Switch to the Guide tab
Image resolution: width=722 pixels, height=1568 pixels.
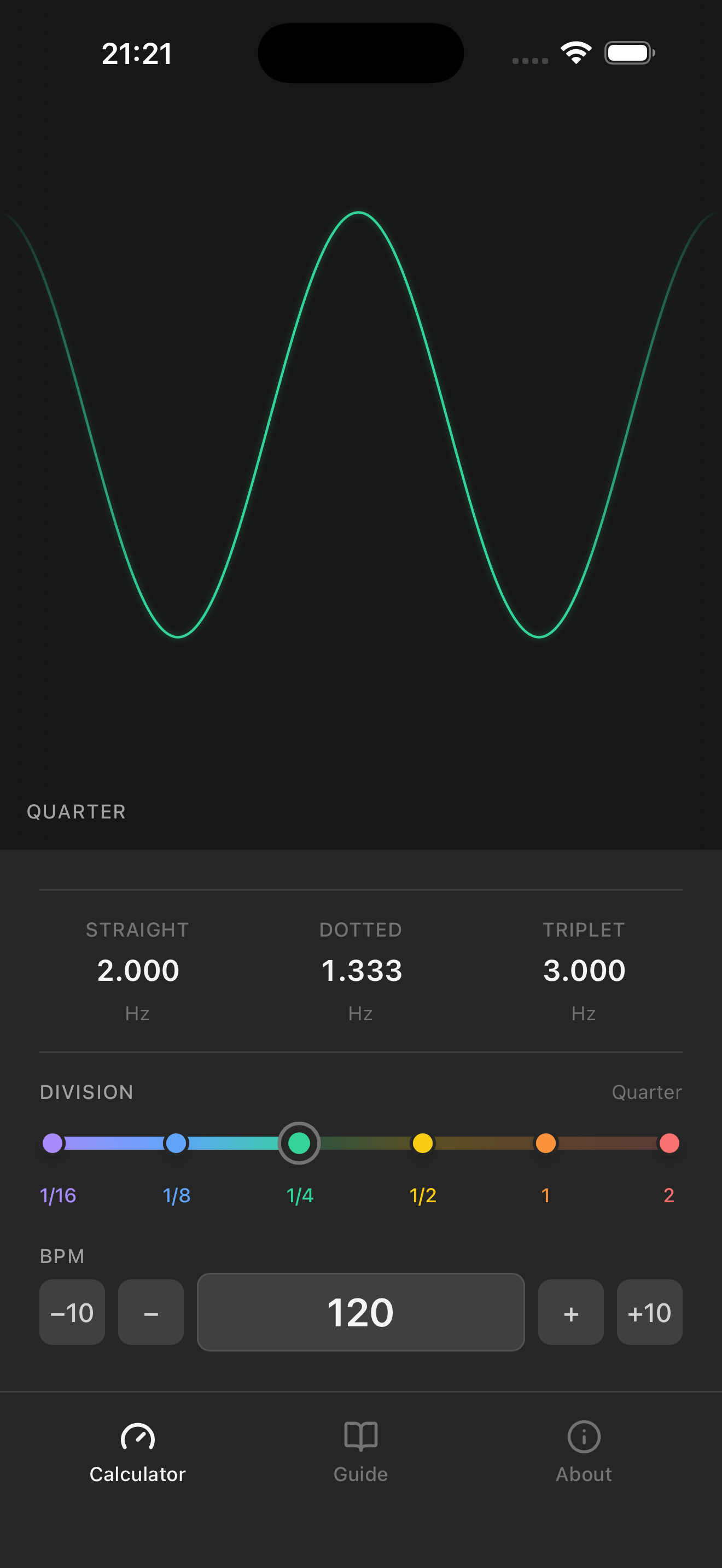coord(361,1452)
